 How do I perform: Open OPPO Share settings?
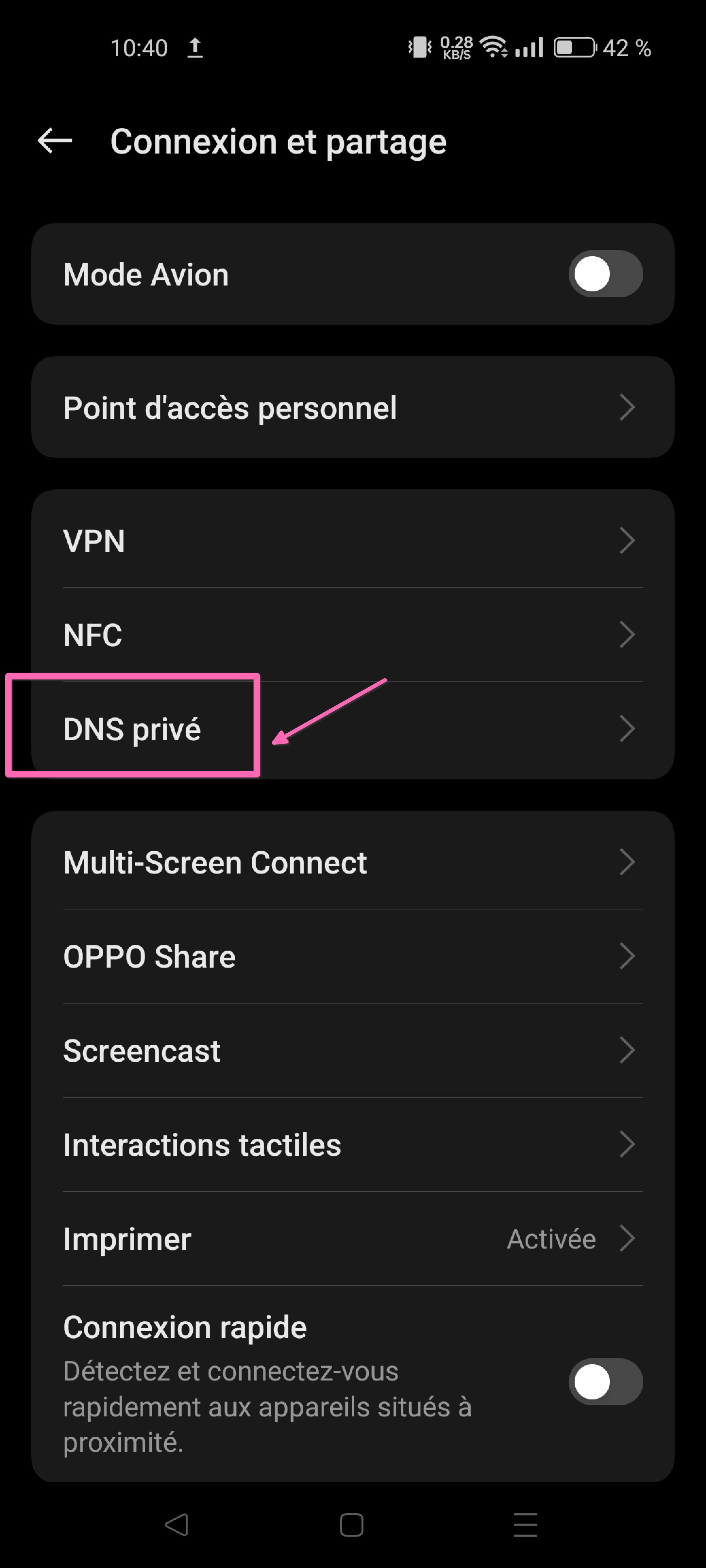[x=352, y=956]
